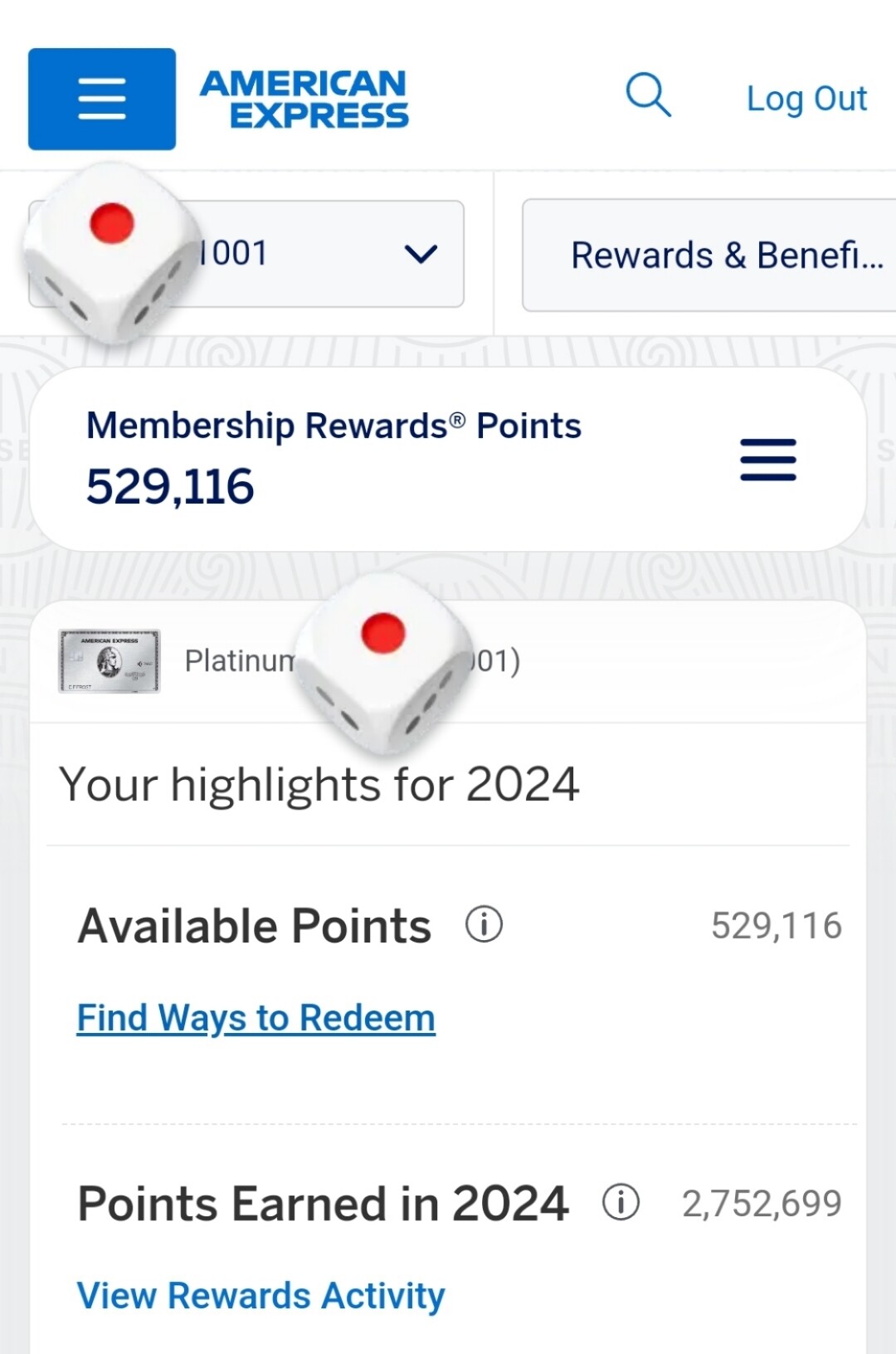
Task: Open the main hamburger menu
Action: [102, 99]
